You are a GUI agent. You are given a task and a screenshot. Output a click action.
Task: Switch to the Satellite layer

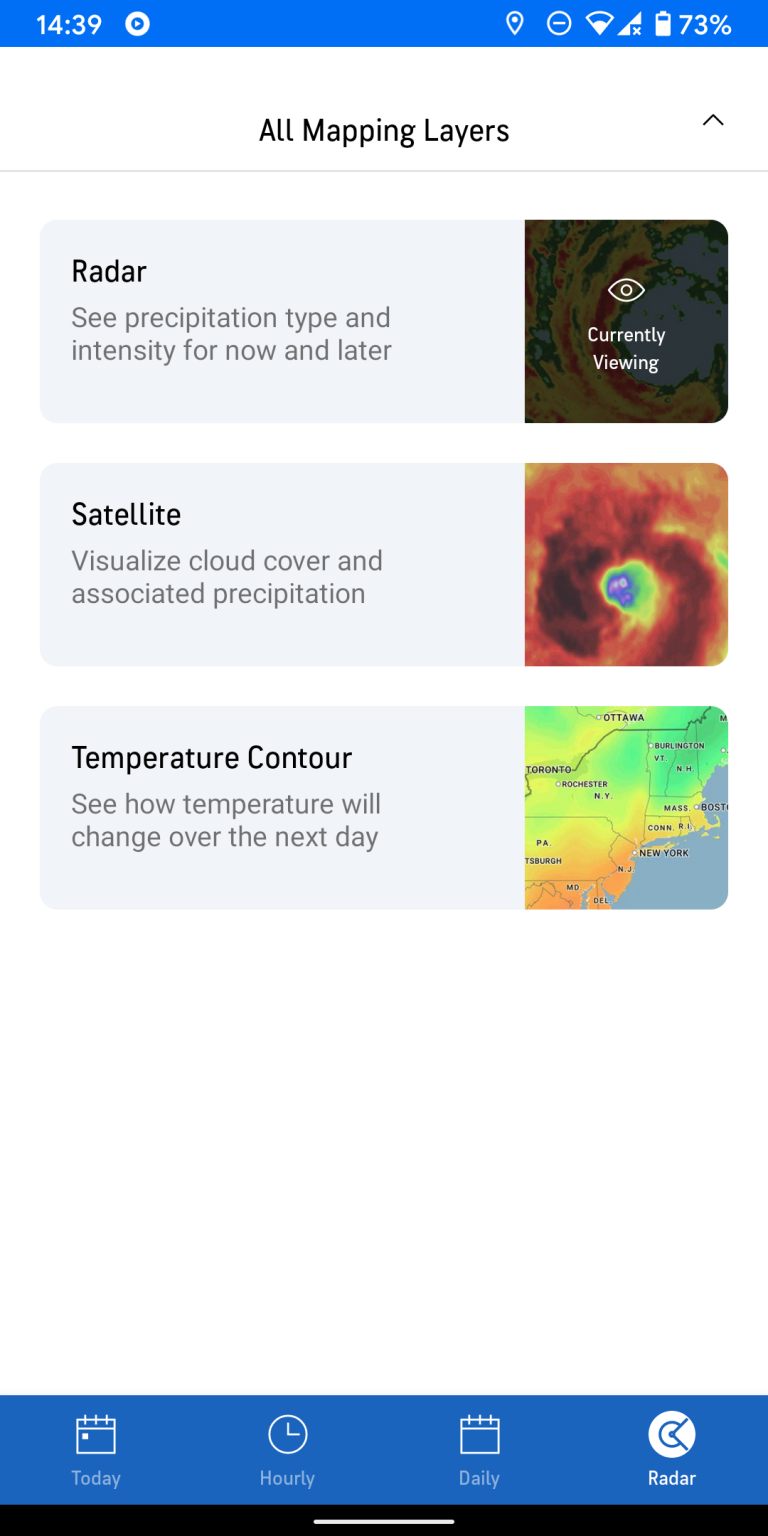click(x=383, y=564)
